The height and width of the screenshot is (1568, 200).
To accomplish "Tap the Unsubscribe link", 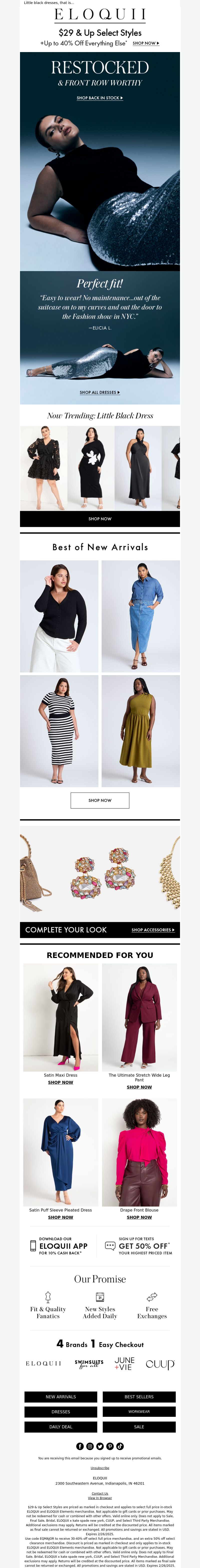I will [x=100, y=1468].
